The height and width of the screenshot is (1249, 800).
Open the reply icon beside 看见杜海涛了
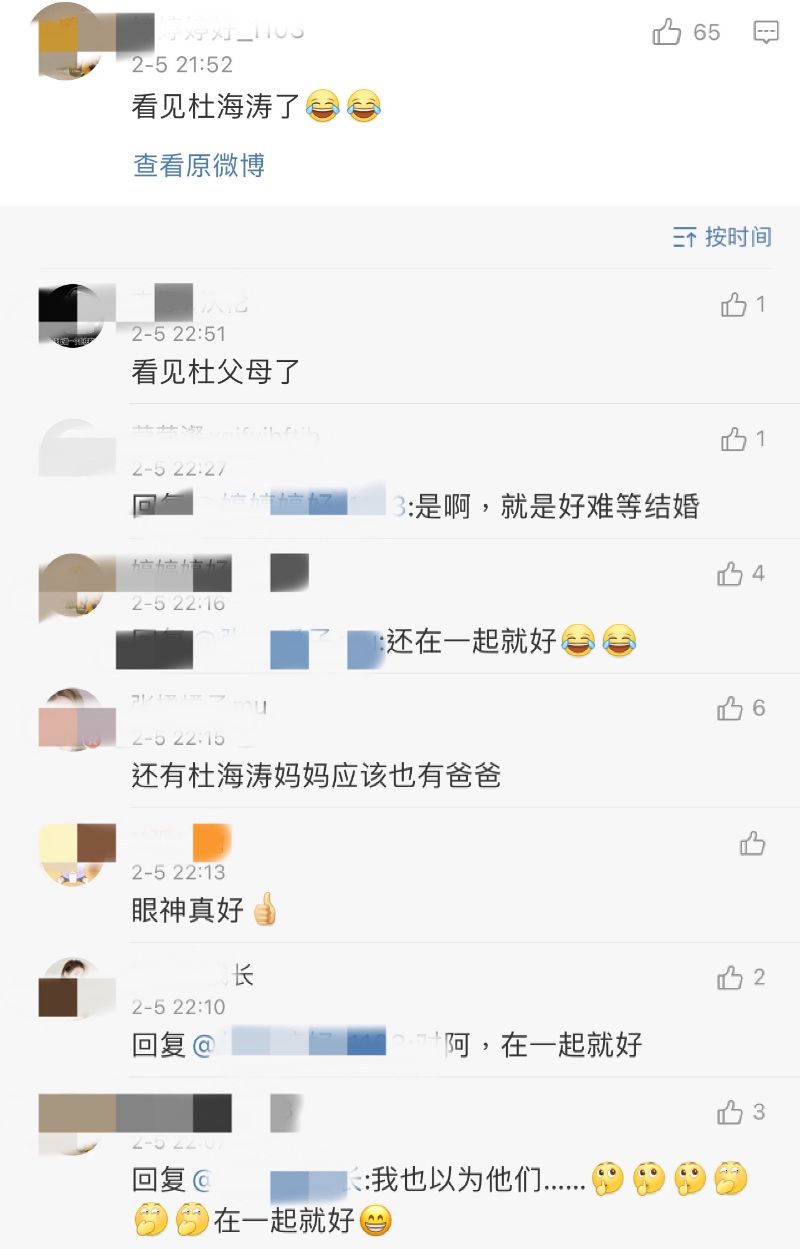coord(766,32)
